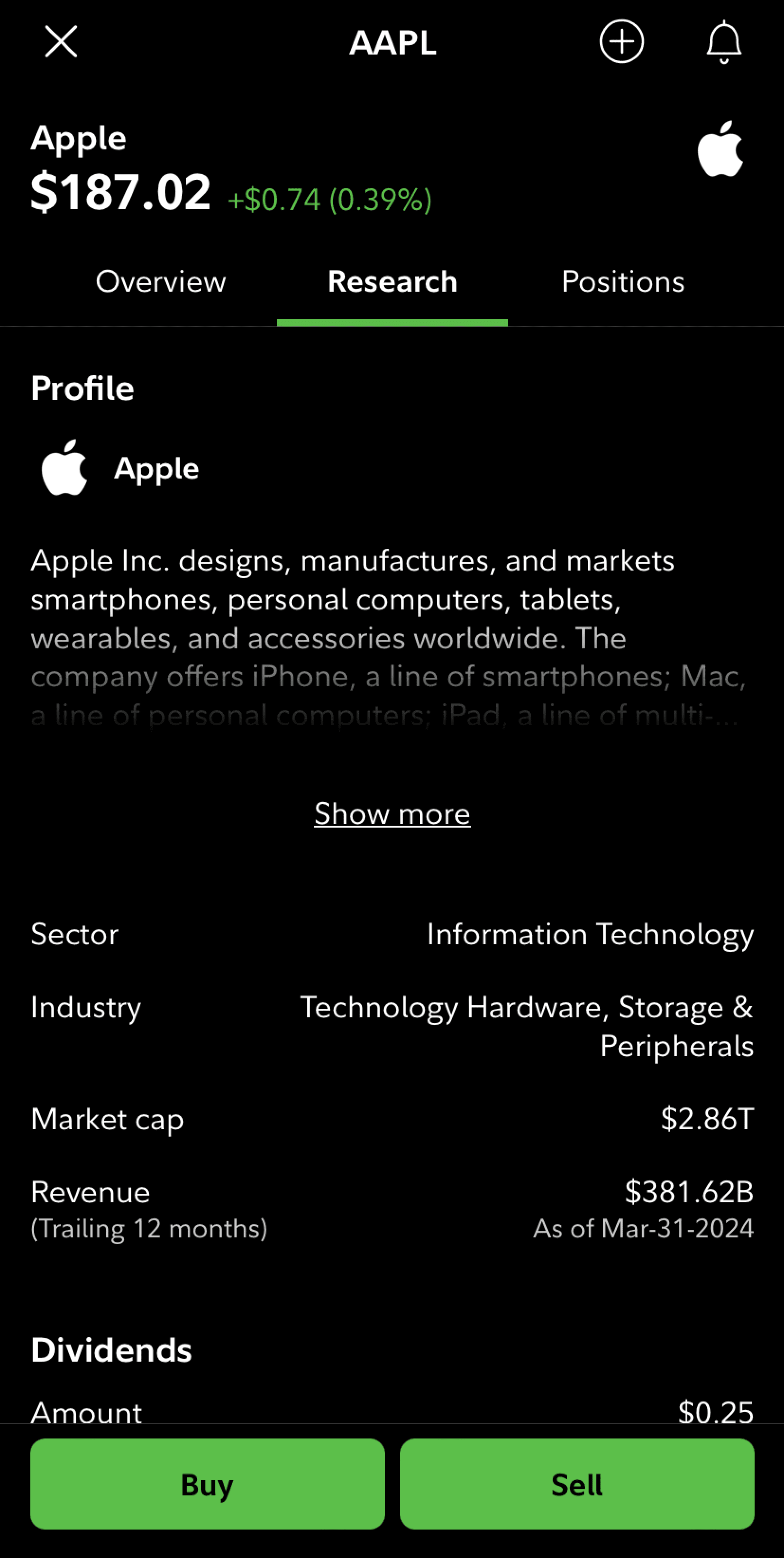Select the Research tab
The height and width of the screenshot is (1558, 784).
(392, 282)
